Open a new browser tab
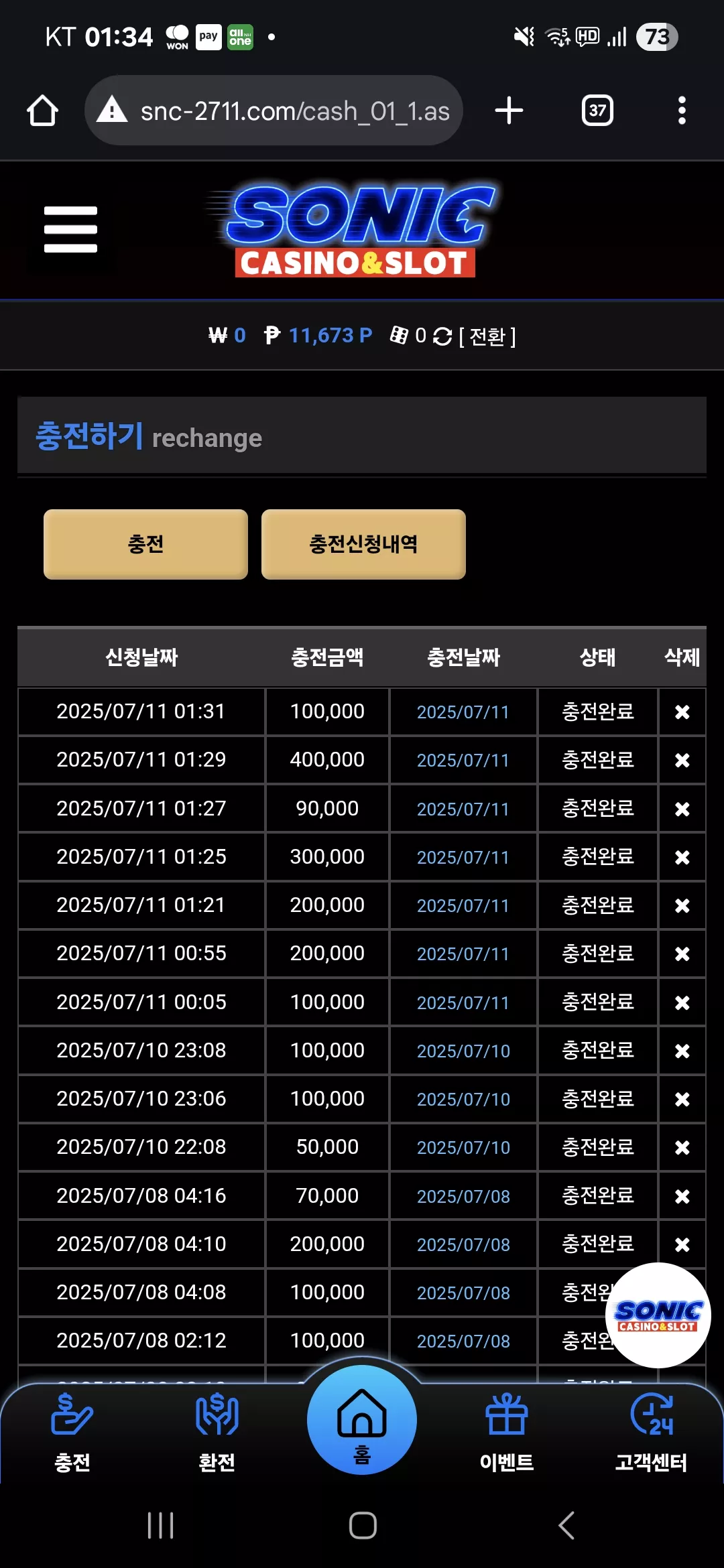 (509, 111)
